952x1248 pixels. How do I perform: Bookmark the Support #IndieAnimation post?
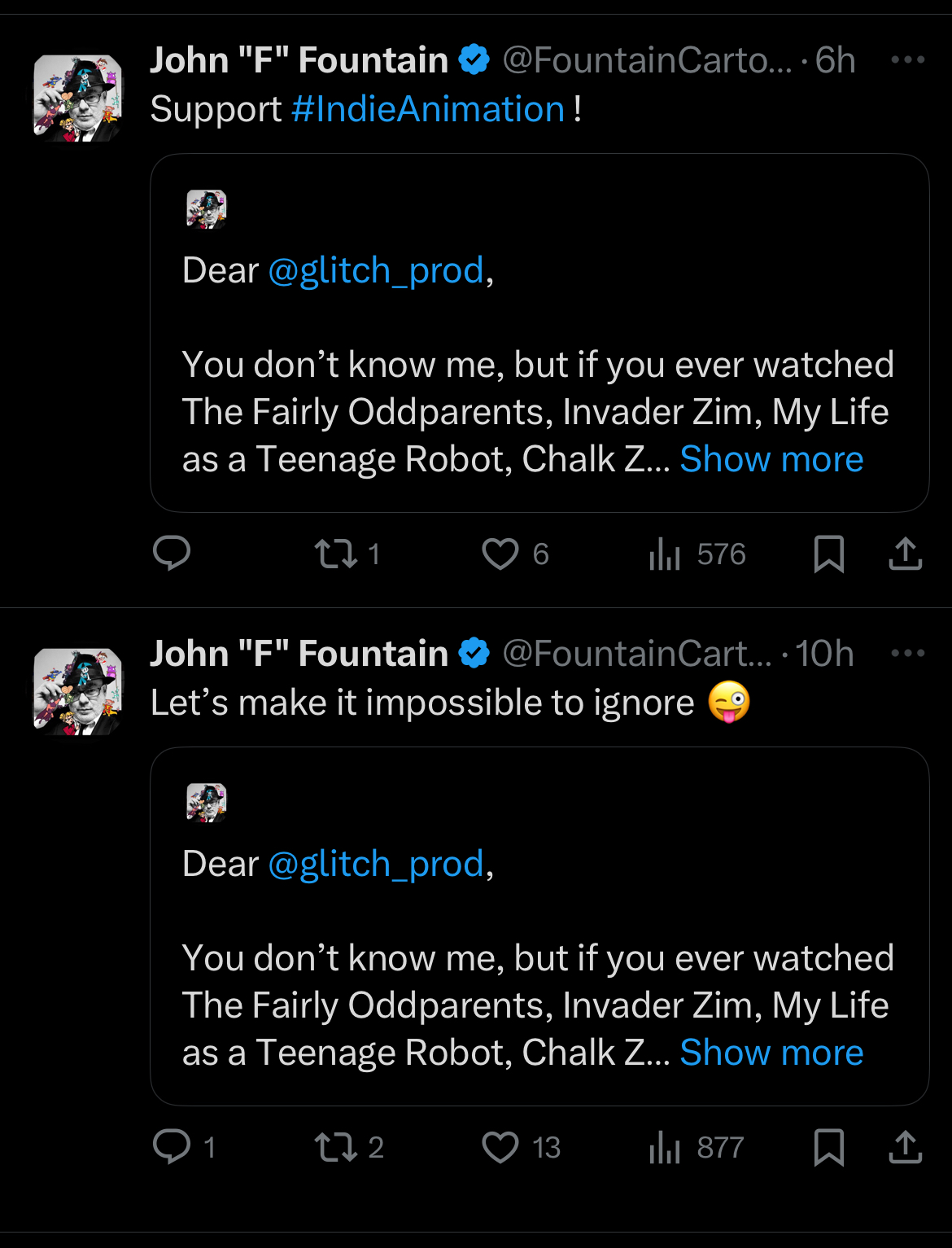[x=828, y=554]
